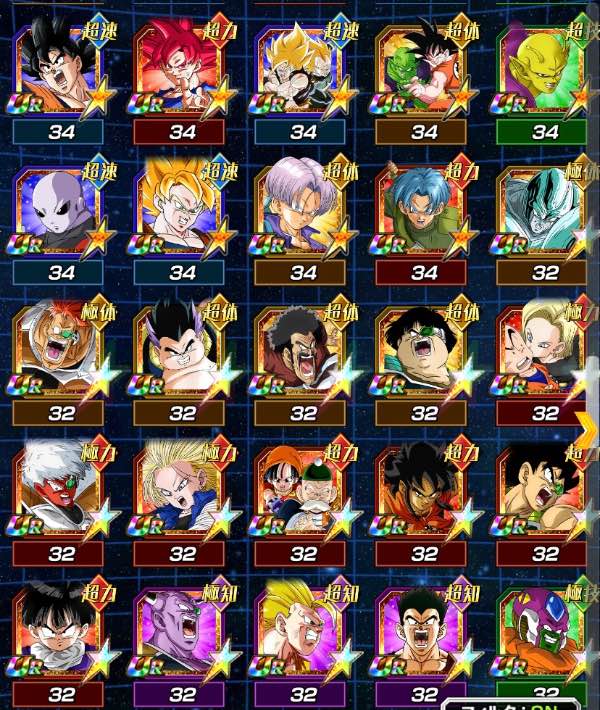Select the chubby Saiyan with green scouter

(422, 348)
